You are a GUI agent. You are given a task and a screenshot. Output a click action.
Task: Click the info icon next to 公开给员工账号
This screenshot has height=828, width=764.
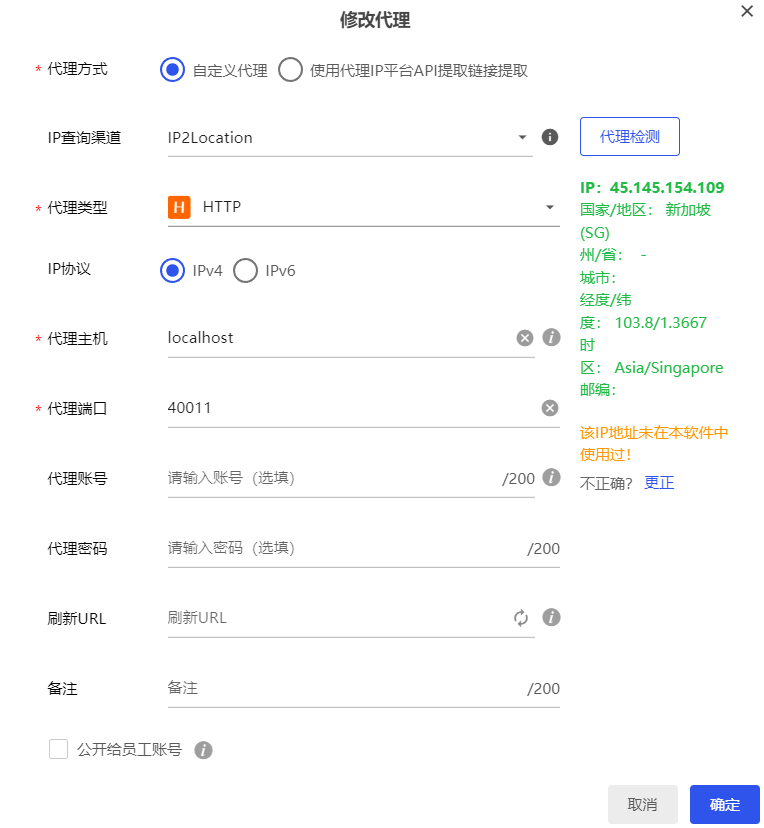coord(203,747)
